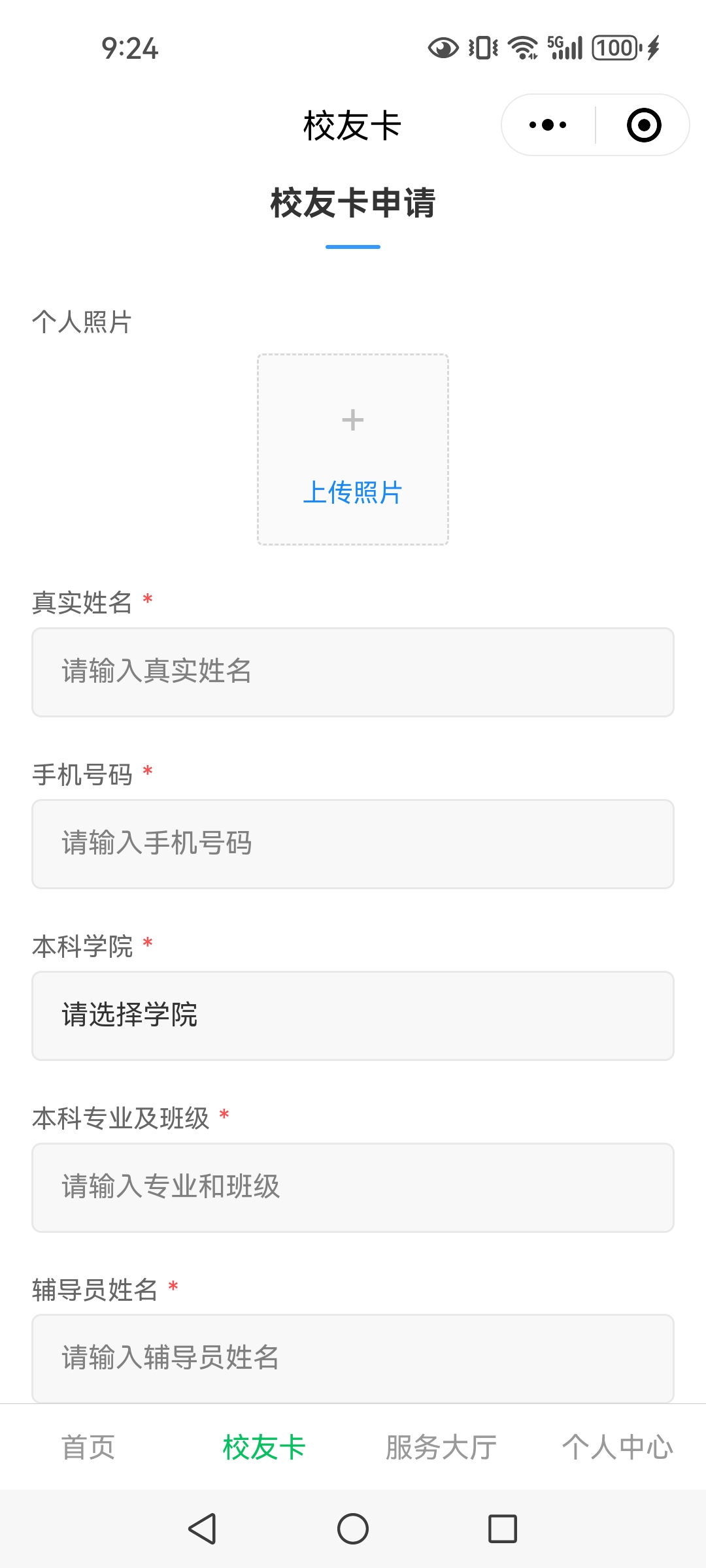706x1568 pixels.
Task: Enter the 辅导员姓名 input box
Action: pyautogui.click(x=353, y=1358)
